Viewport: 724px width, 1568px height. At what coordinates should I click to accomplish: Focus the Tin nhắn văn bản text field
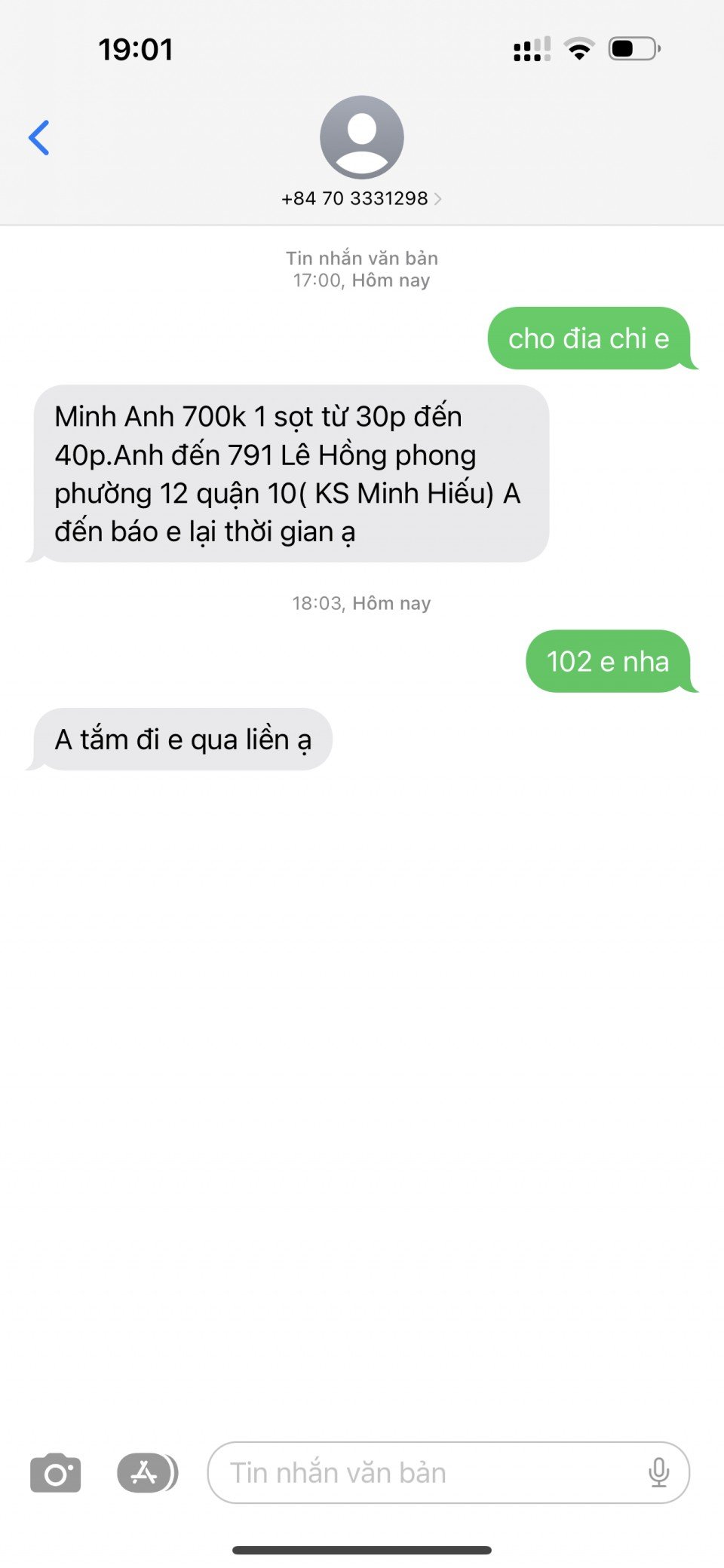point(422,1472)
